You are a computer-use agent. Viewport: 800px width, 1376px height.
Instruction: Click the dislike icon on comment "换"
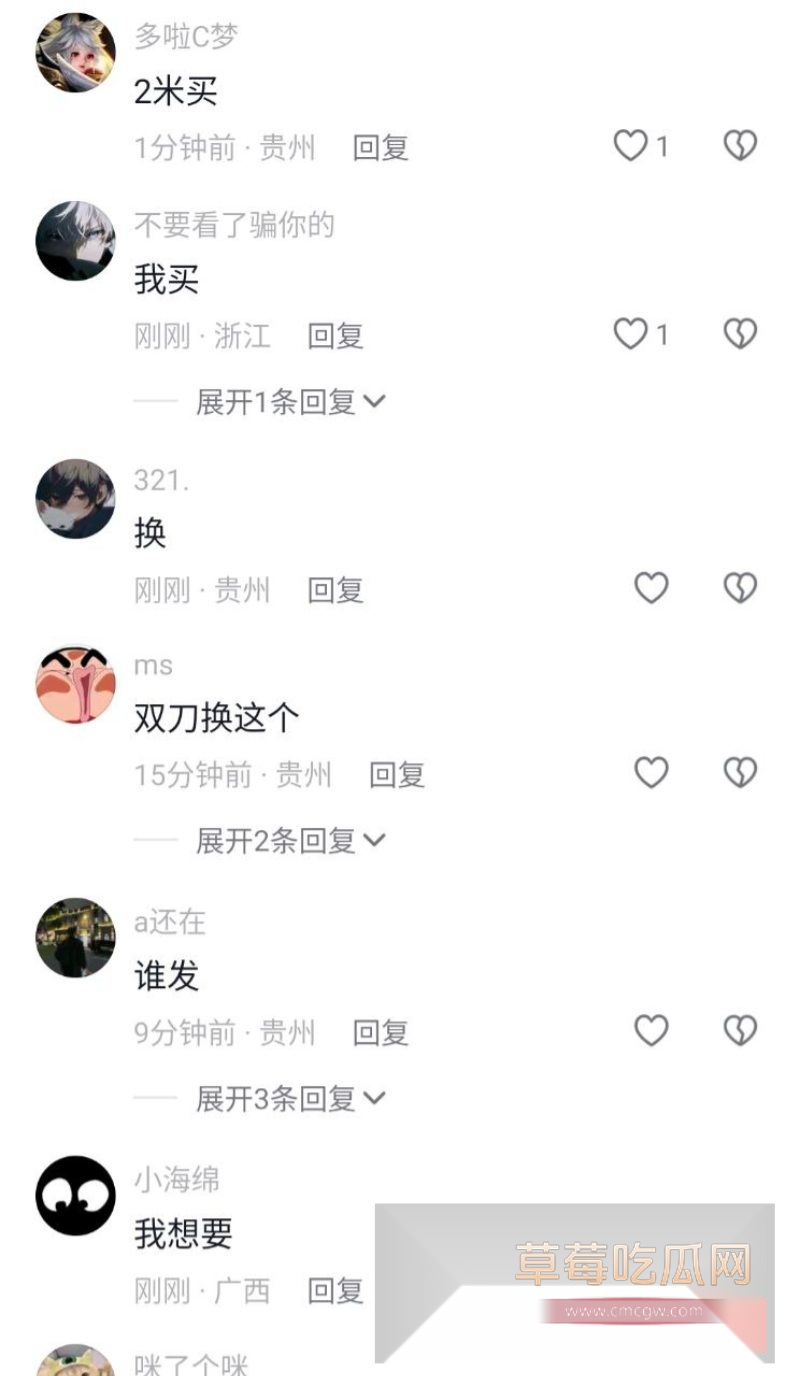coord(739,589)
